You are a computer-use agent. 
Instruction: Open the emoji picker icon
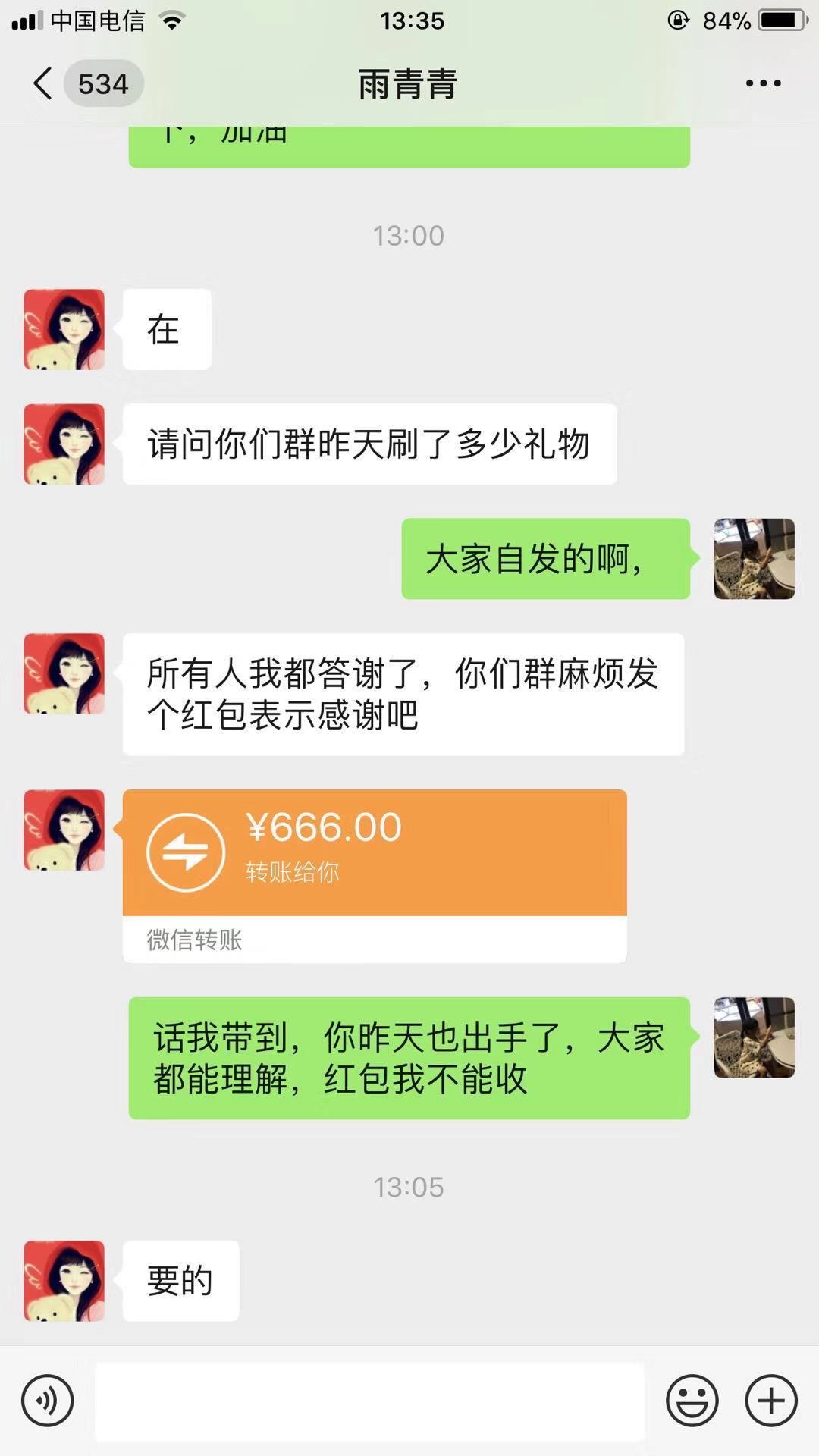(692, 1399)
